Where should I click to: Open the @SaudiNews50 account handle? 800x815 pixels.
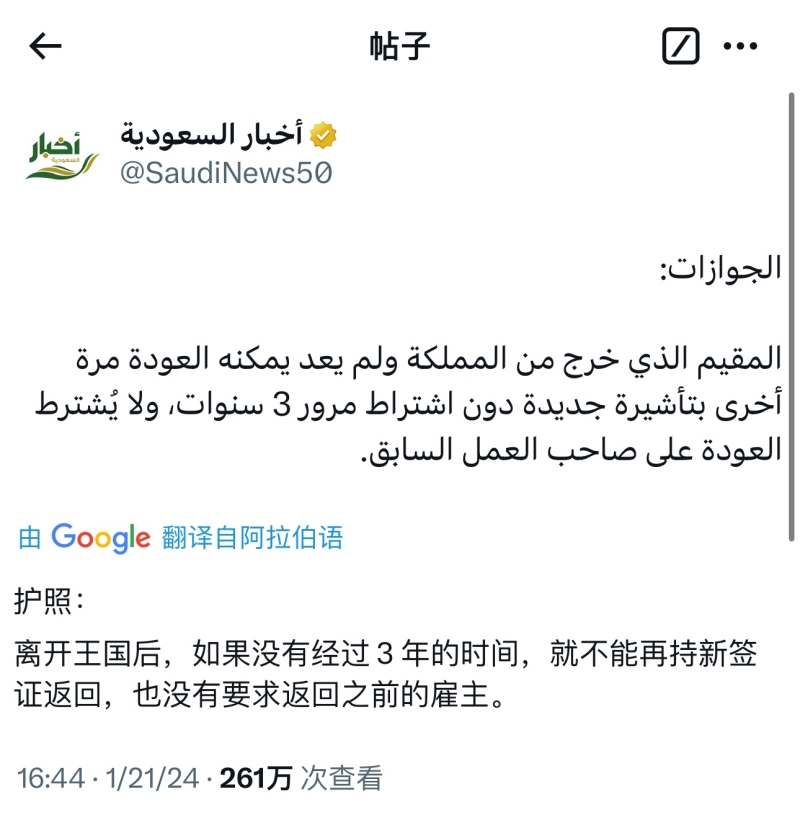(226, 173)
